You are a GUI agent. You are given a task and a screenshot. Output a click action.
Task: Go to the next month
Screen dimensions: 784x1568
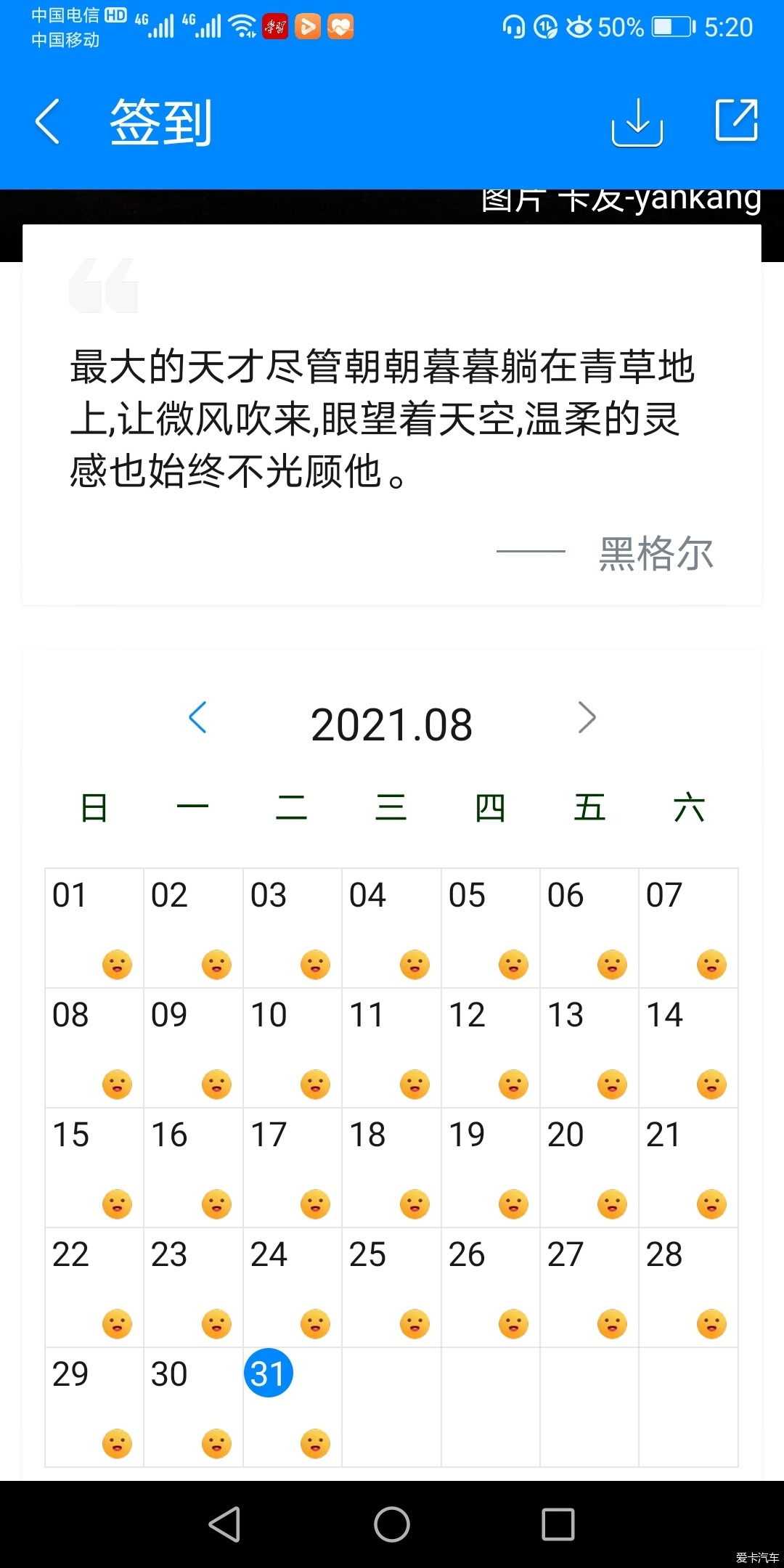point(587,718)
